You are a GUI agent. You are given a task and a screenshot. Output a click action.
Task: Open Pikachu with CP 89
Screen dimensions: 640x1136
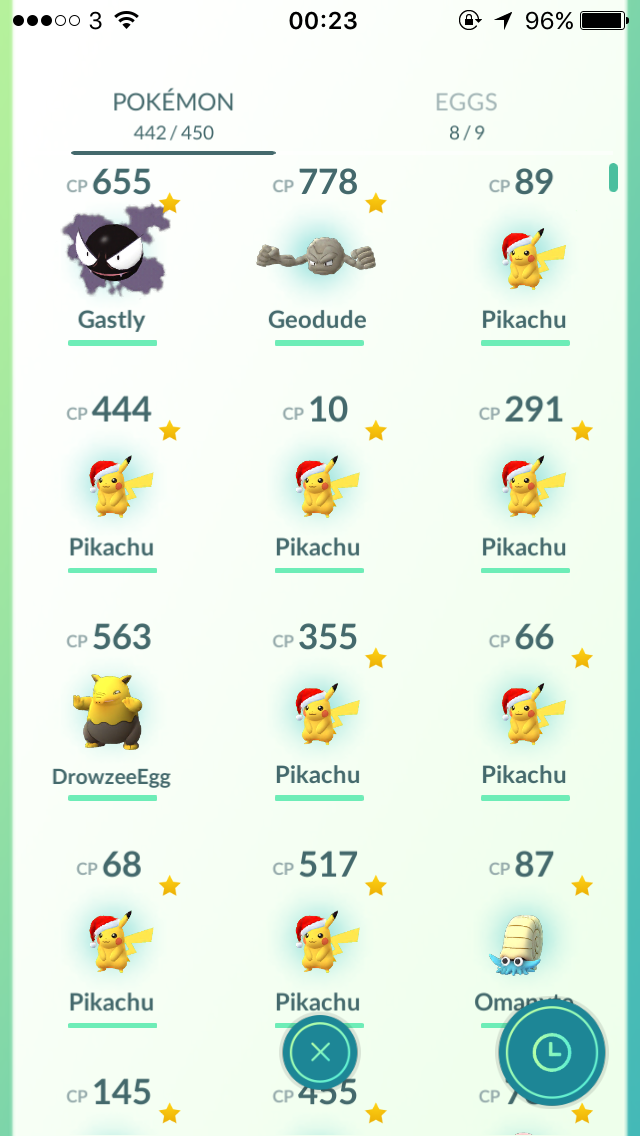click(x=525, y=256)
